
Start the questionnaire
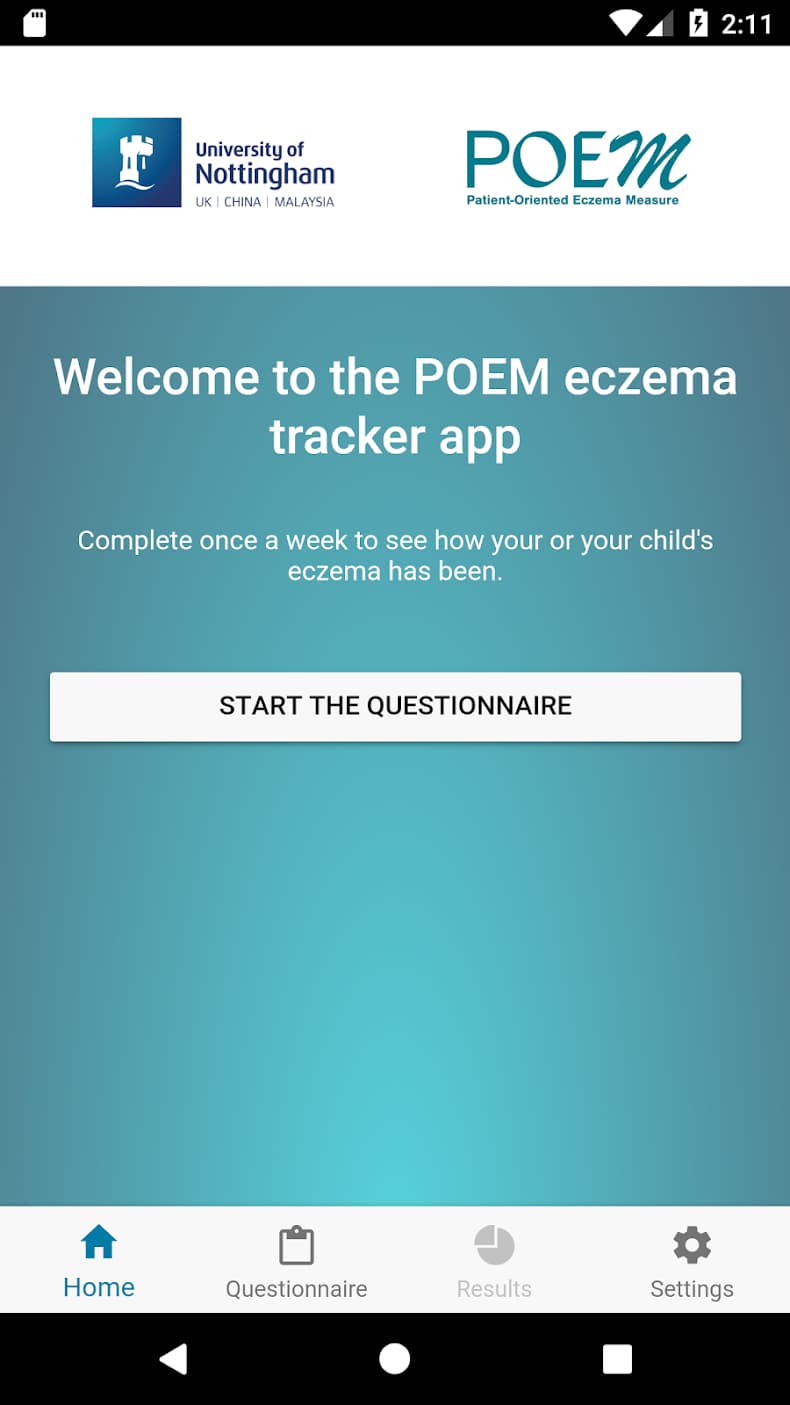coord(395,706)
